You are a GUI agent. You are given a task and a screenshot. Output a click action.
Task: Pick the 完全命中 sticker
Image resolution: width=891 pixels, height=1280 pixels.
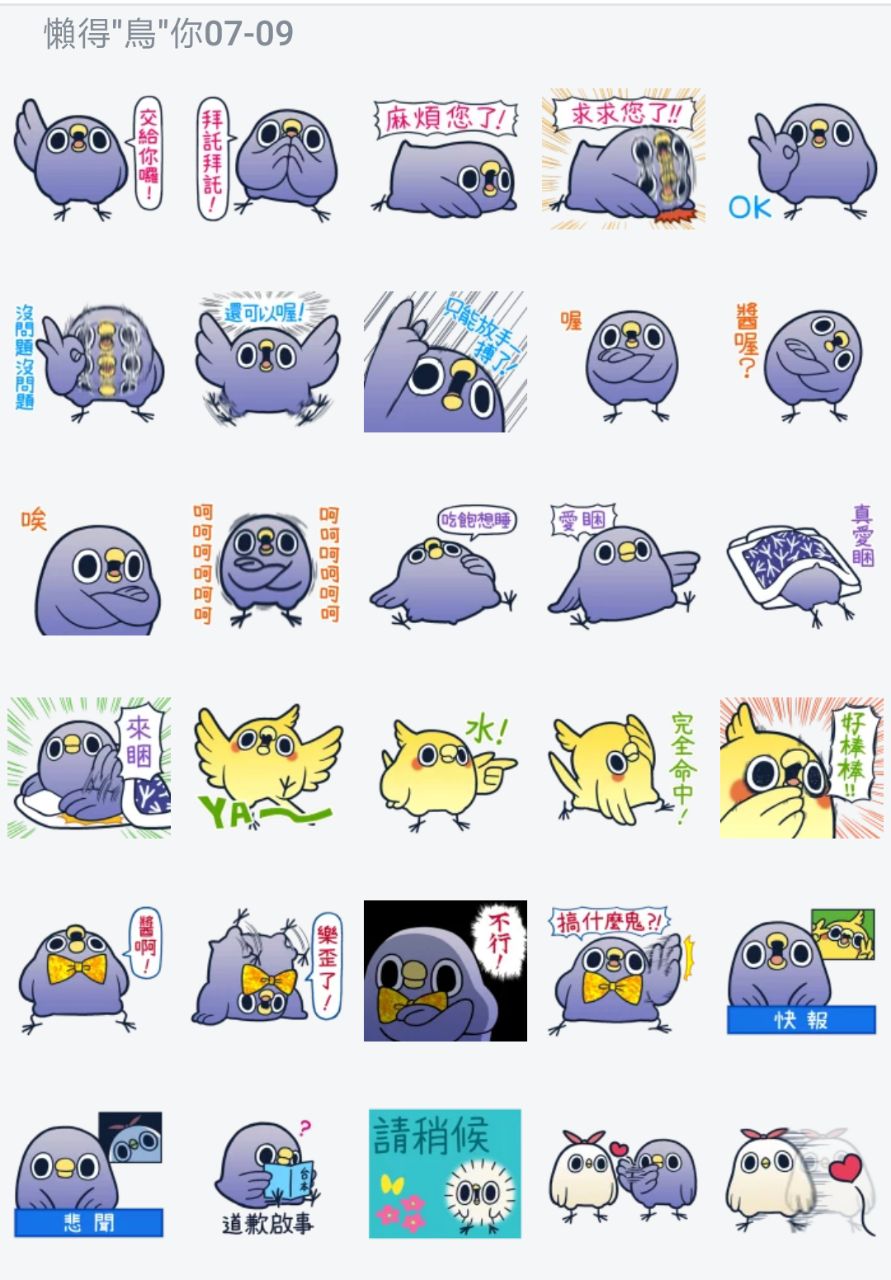coord(623,768)
